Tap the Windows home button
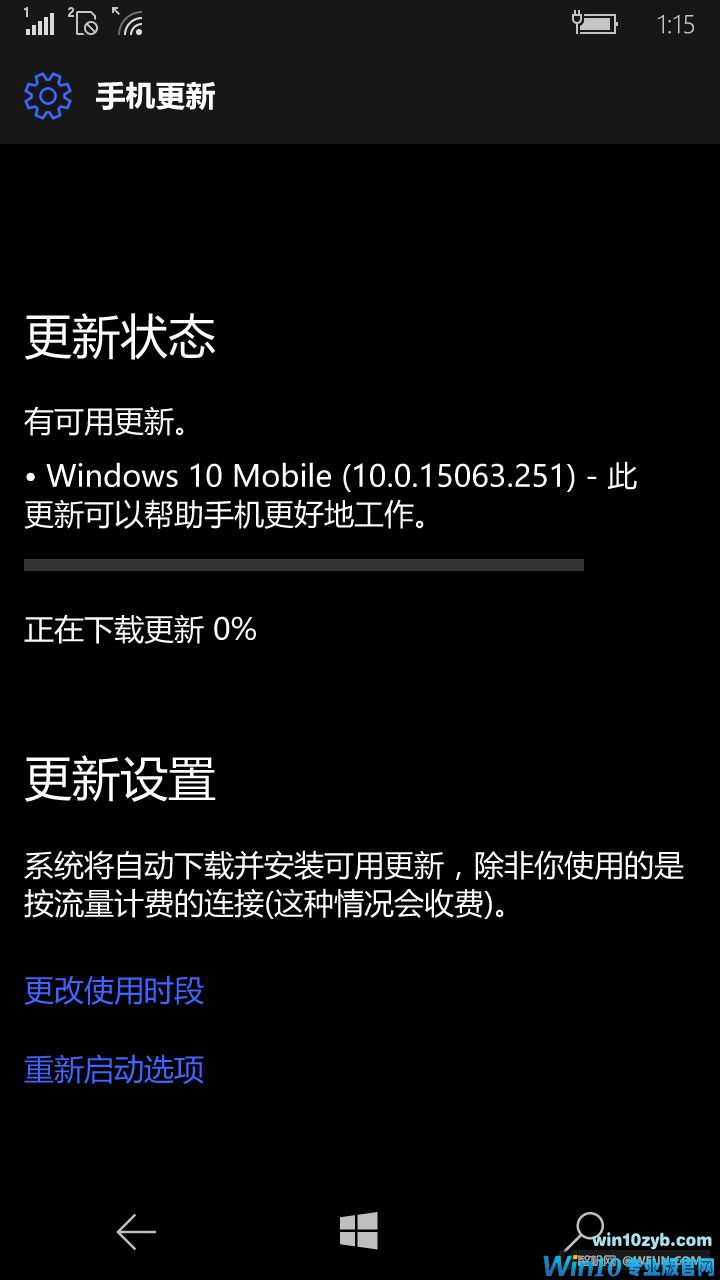Image resolution: width=720 pixels, height=1280 pixels. tap(359, 1231)
